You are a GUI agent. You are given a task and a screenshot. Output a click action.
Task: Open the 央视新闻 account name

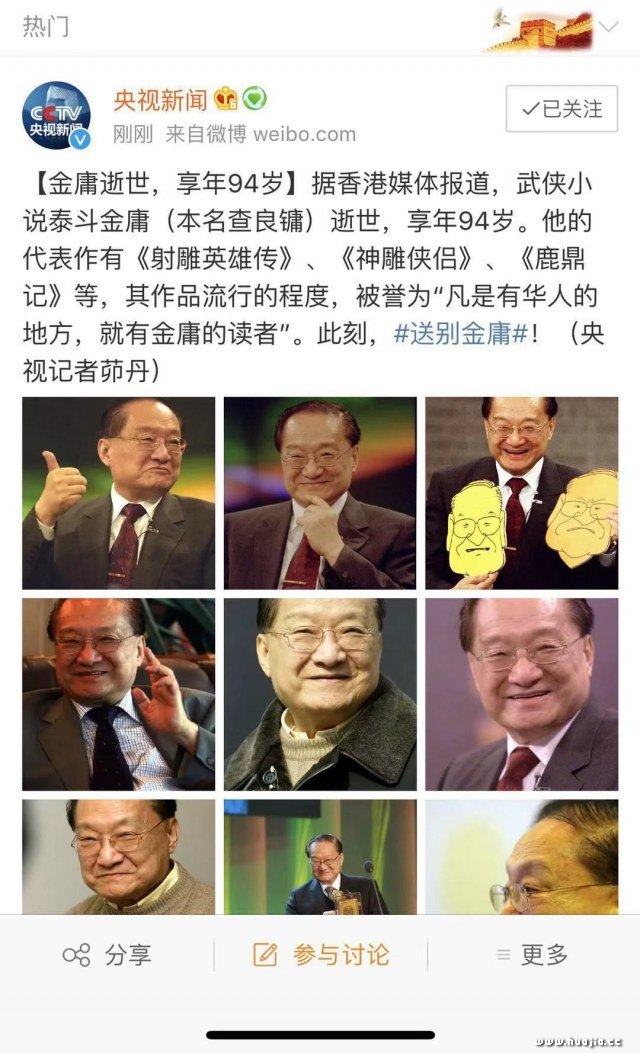[160, 100]
